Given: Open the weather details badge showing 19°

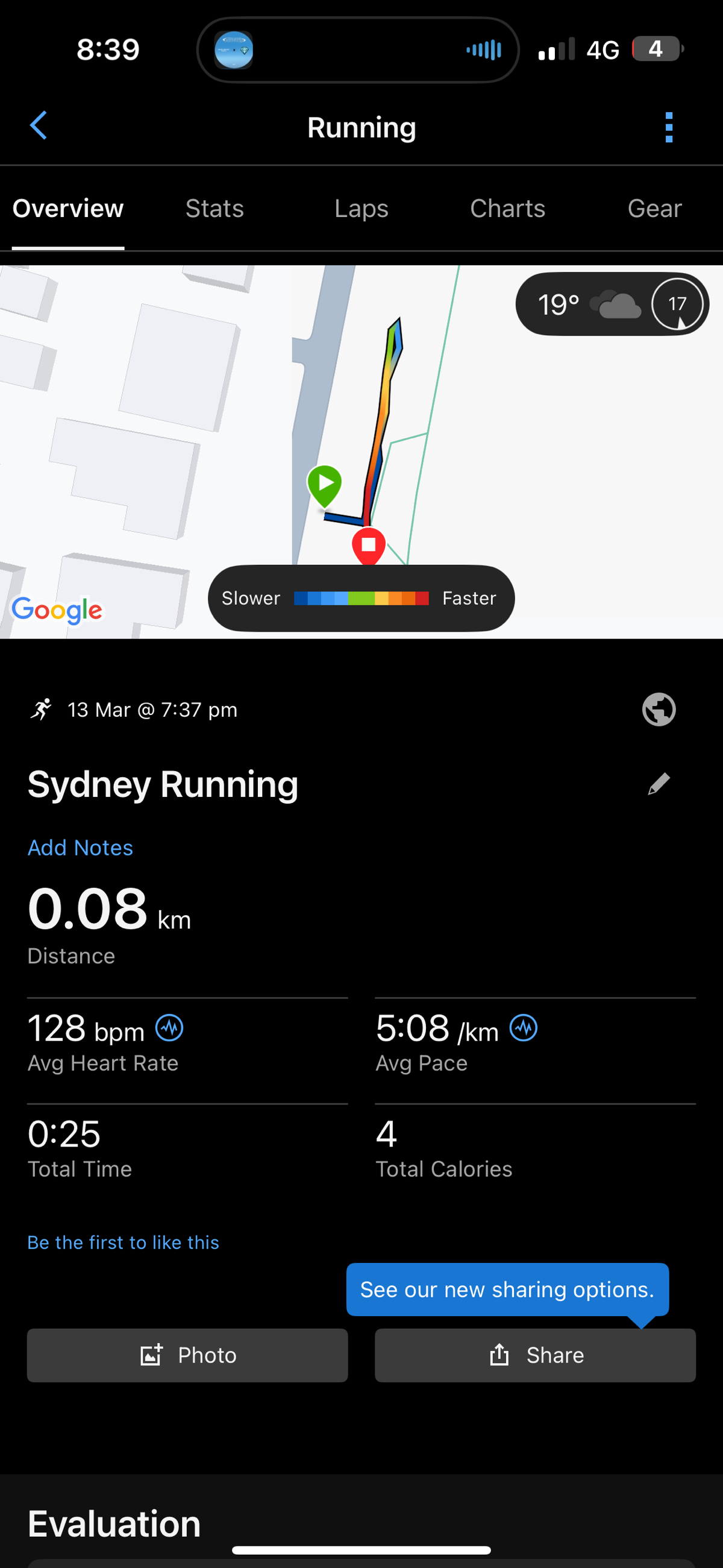Looking at the screenshot, I should 612,304.
